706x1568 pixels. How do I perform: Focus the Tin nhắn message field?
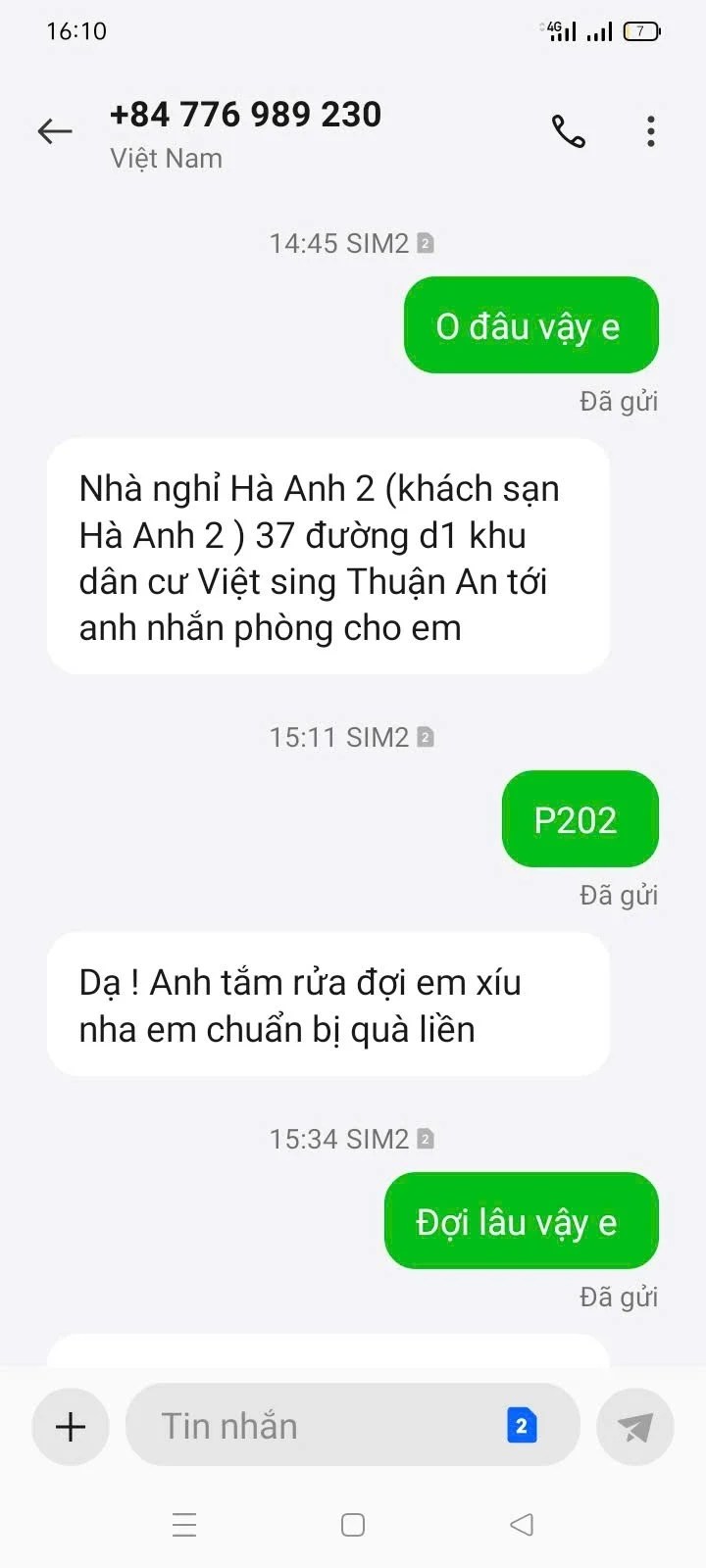(314, 1426)
